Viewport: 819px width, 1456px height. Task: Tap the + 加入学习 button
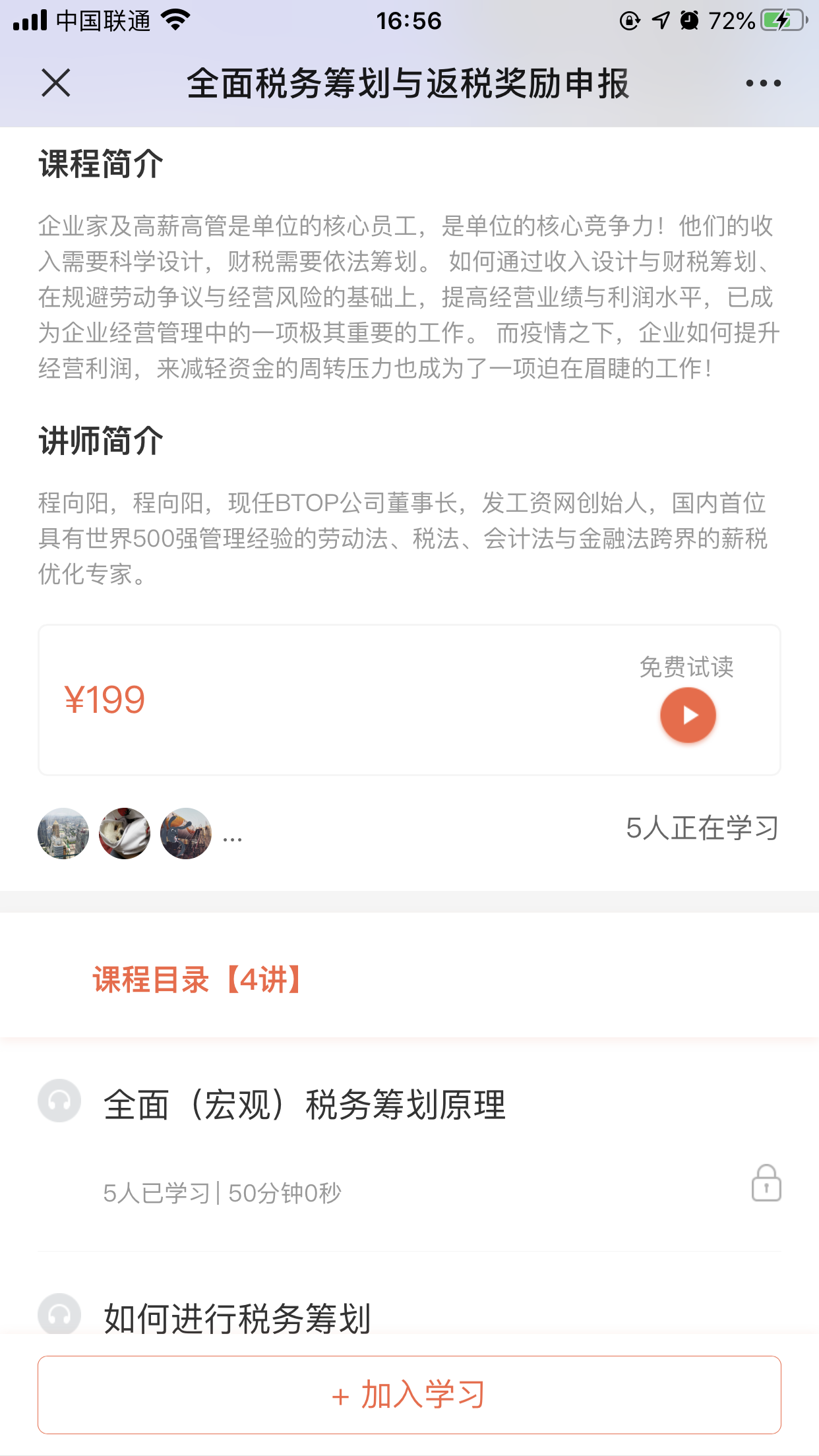[x=409, y=1395]
